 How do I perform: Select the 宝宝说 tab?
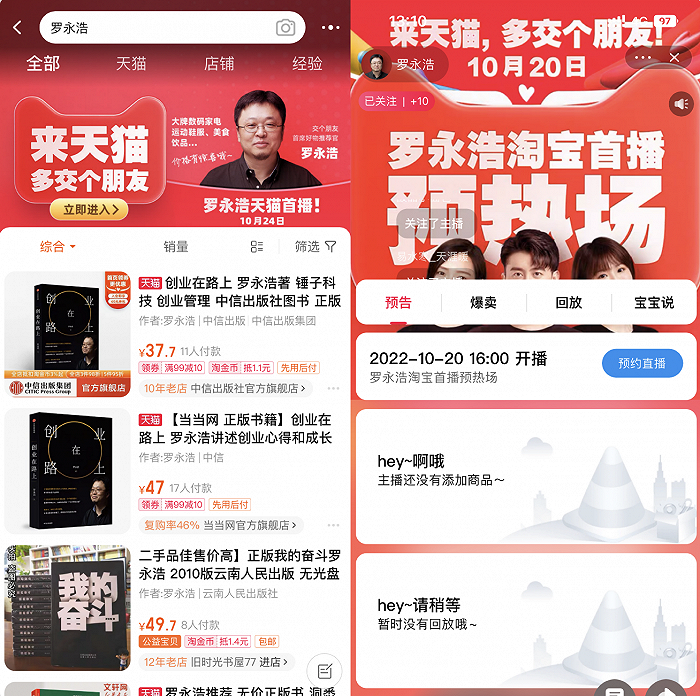click(x=654, y=302)
